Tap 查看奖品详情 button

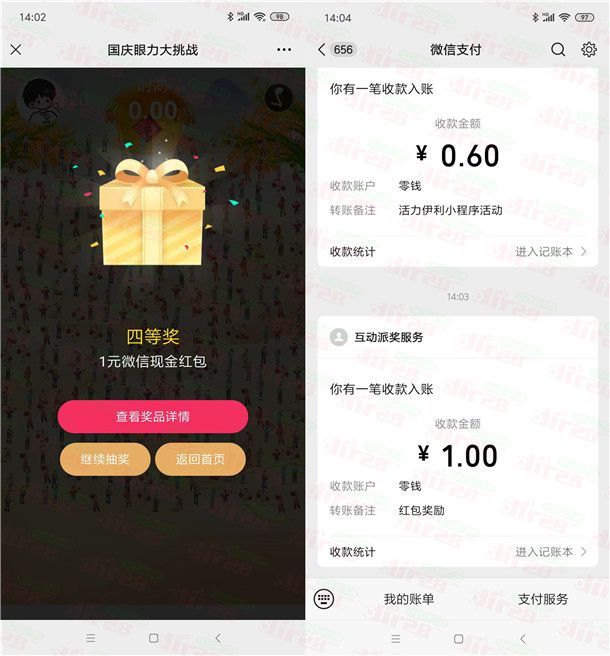tap(152, 416)
